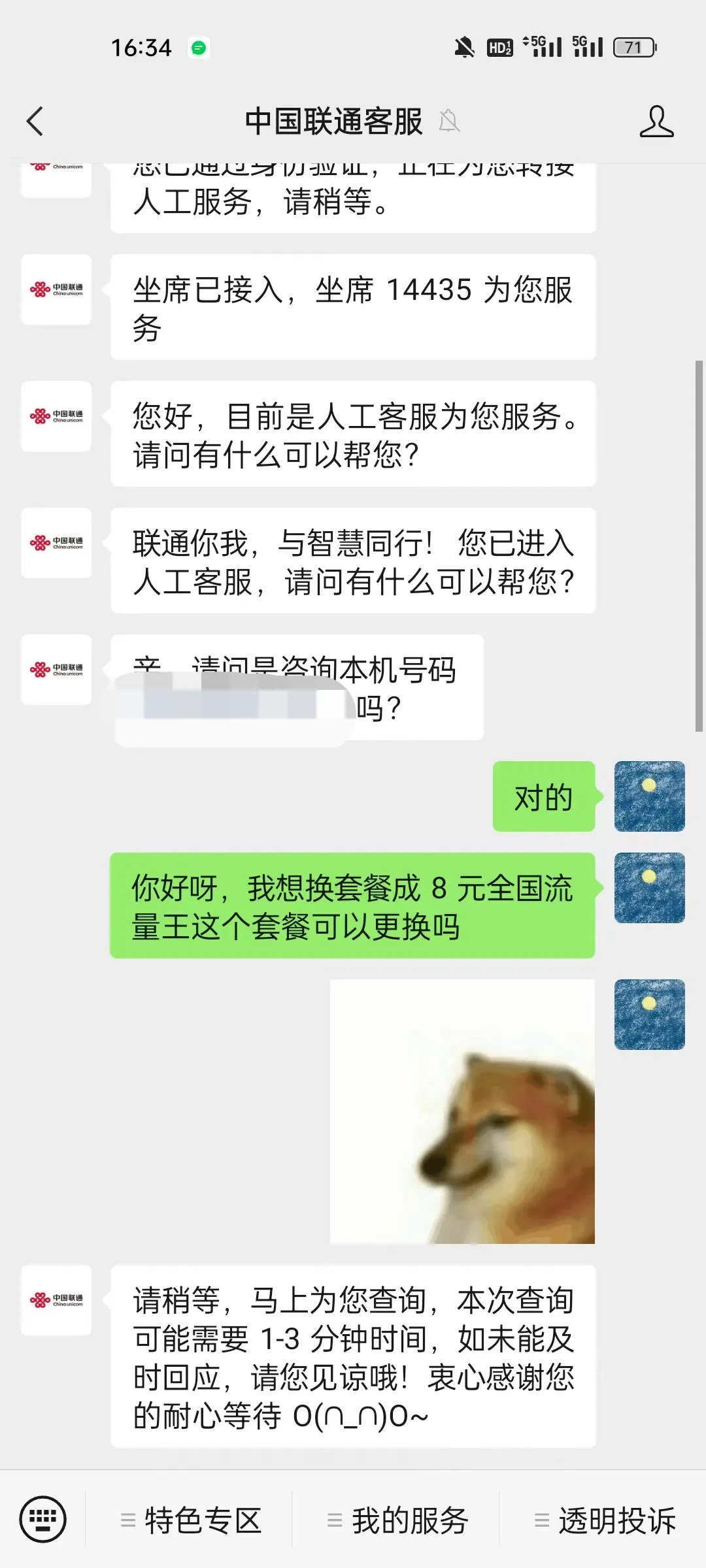Tap China Unicom avatar beside 坐席已接入 message
The image size is (706, 1568).
click(x=56, y=289)
